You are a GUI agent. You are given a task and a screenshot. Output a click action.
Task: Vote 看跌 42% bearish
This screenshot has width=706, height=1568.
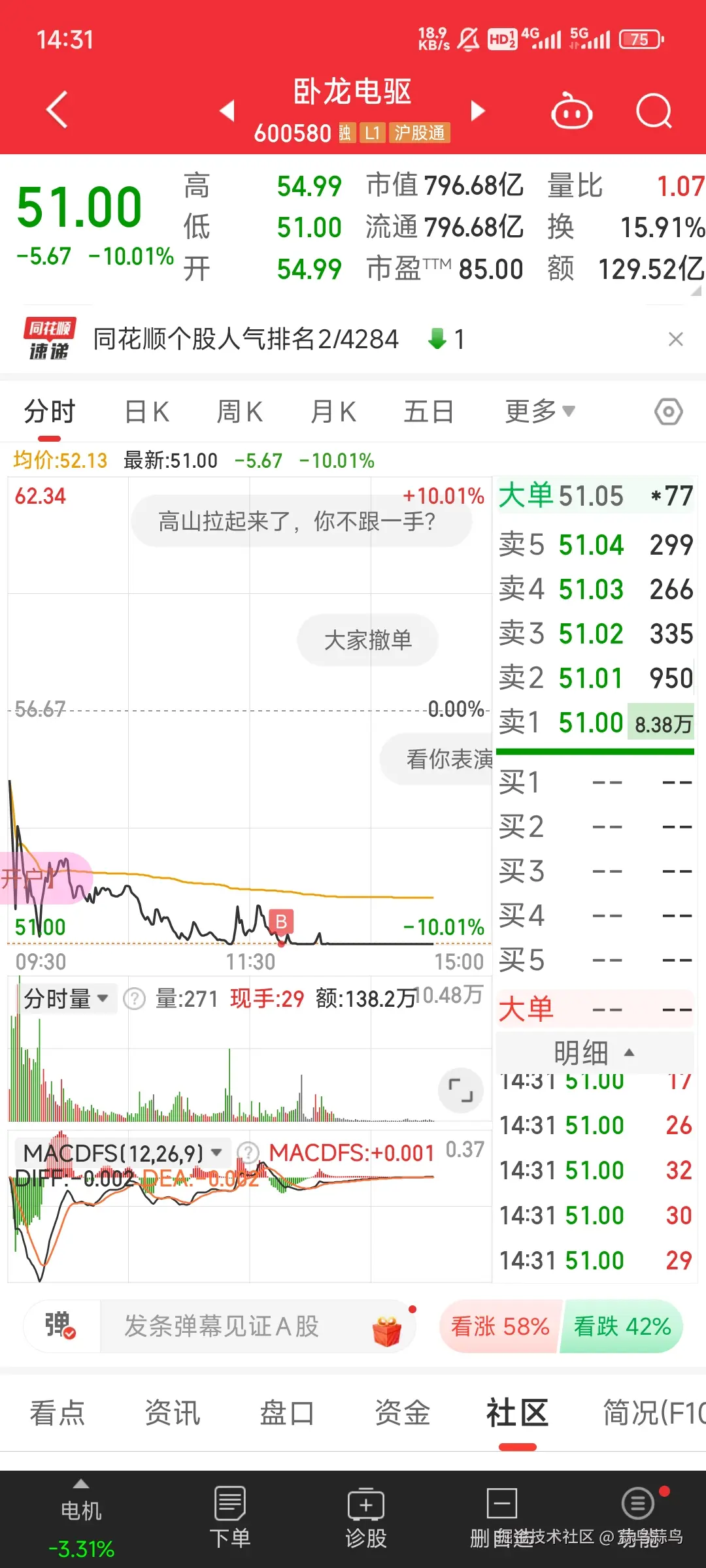(622, 1326)
